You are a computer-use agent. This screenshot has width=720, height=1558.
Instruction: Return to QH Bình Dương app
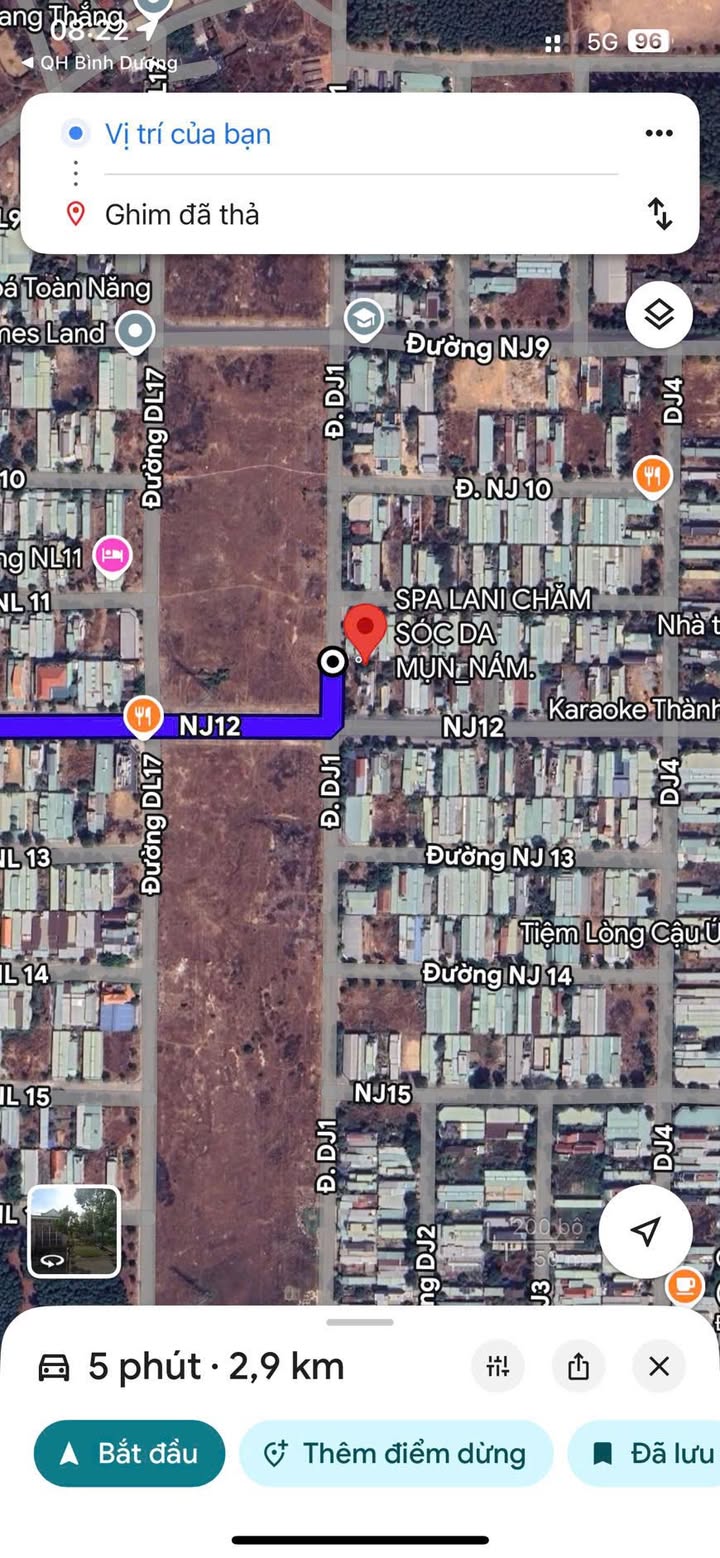click(98, 63)
